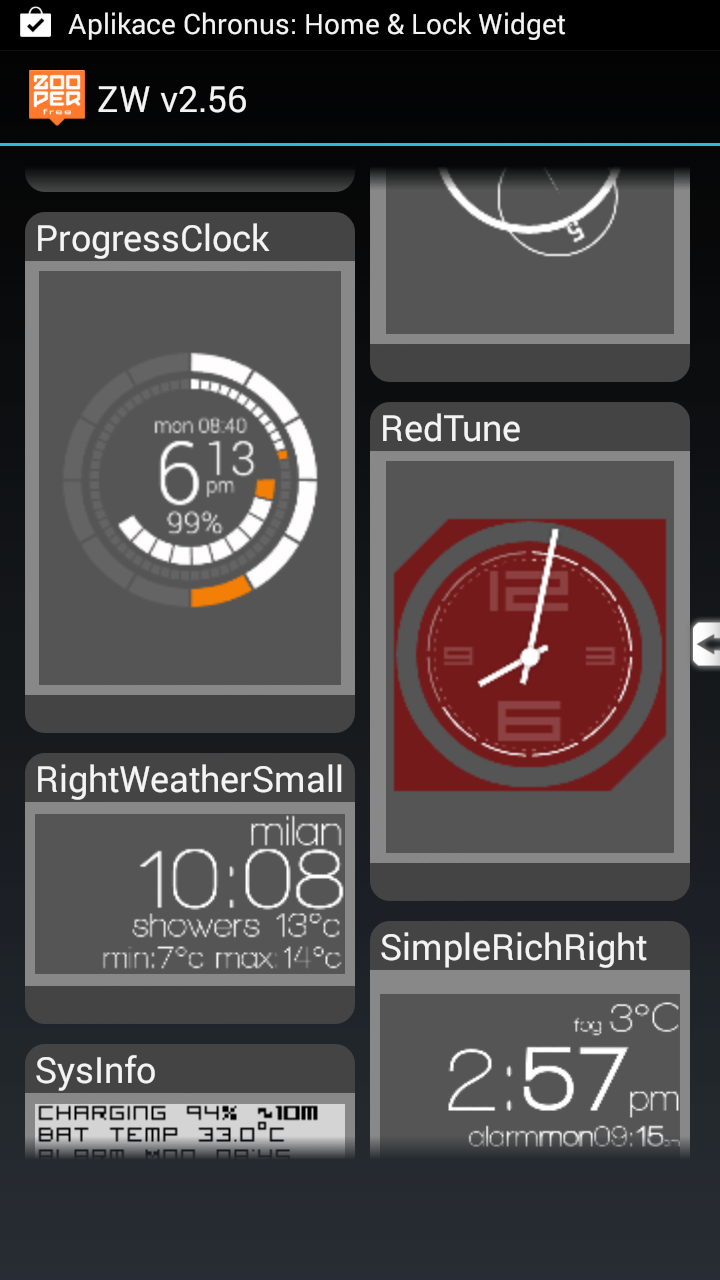Pick the SimpleRichRight widget template
Image resolution: width=720 pixels, height=1280 pixels.
click(530, 1040)
